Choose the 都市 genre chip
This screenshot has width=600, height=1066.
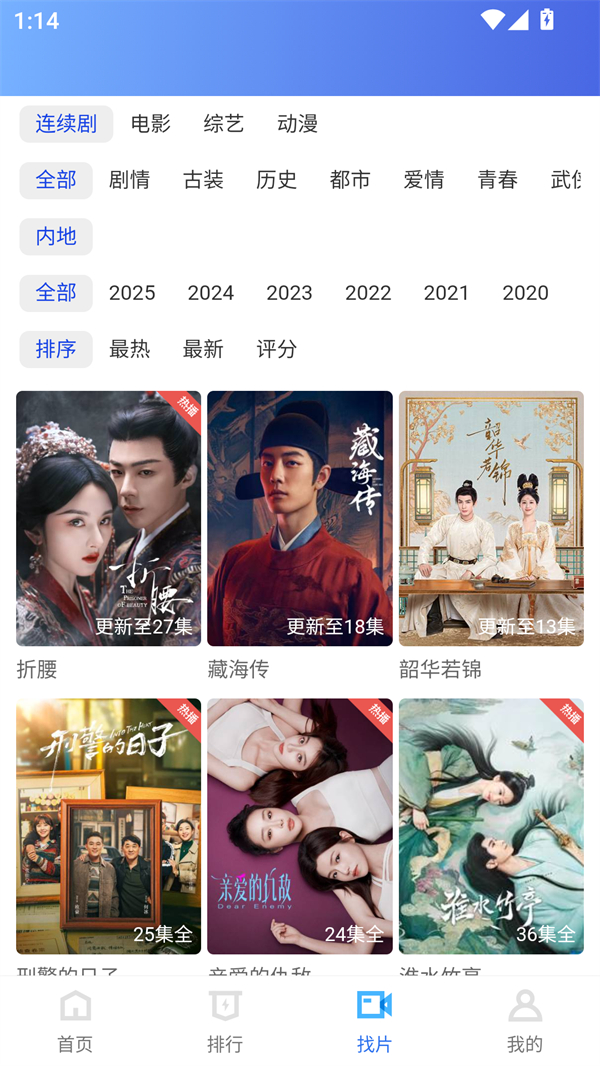pos(350,180)
